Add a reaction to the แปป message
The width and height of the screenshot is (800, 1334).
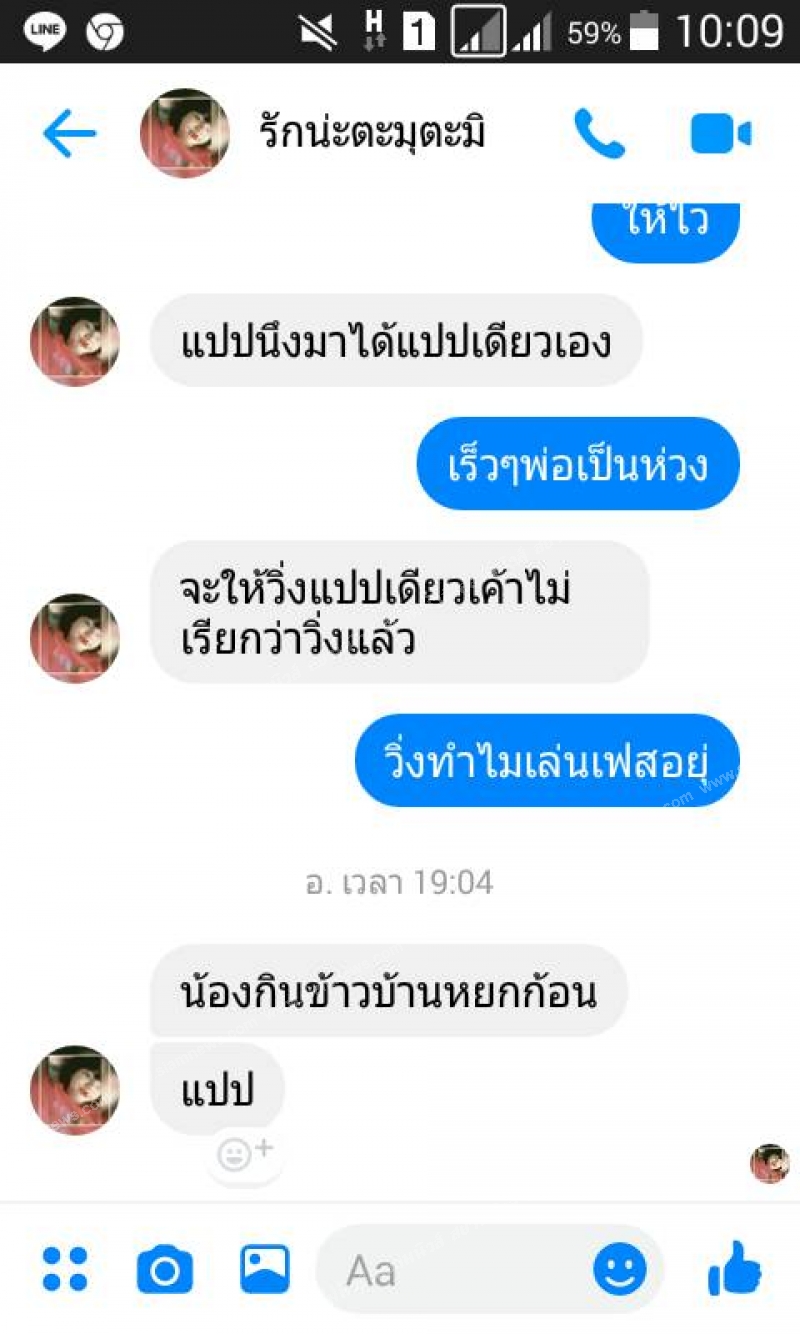point(244,1154)
